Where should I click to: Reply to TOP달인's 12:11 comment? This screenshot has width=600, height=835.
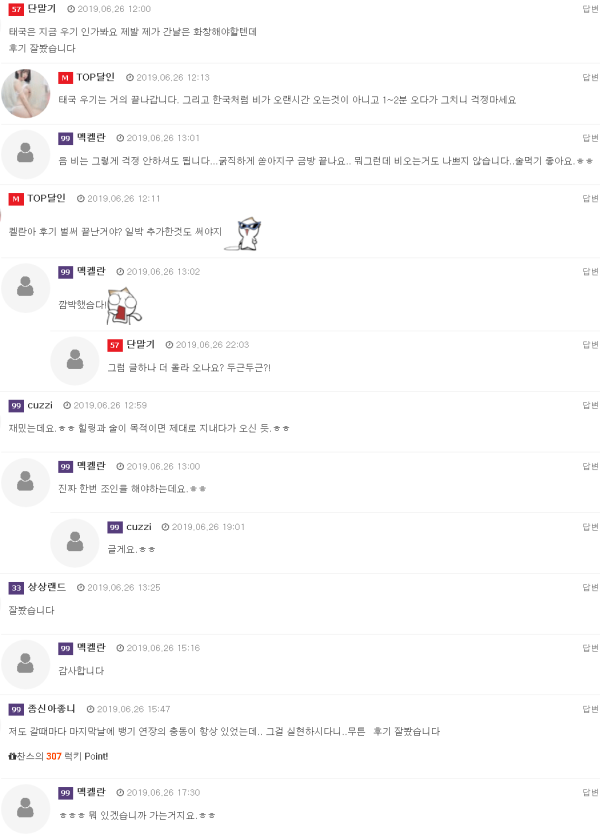(x=590, y=199)
